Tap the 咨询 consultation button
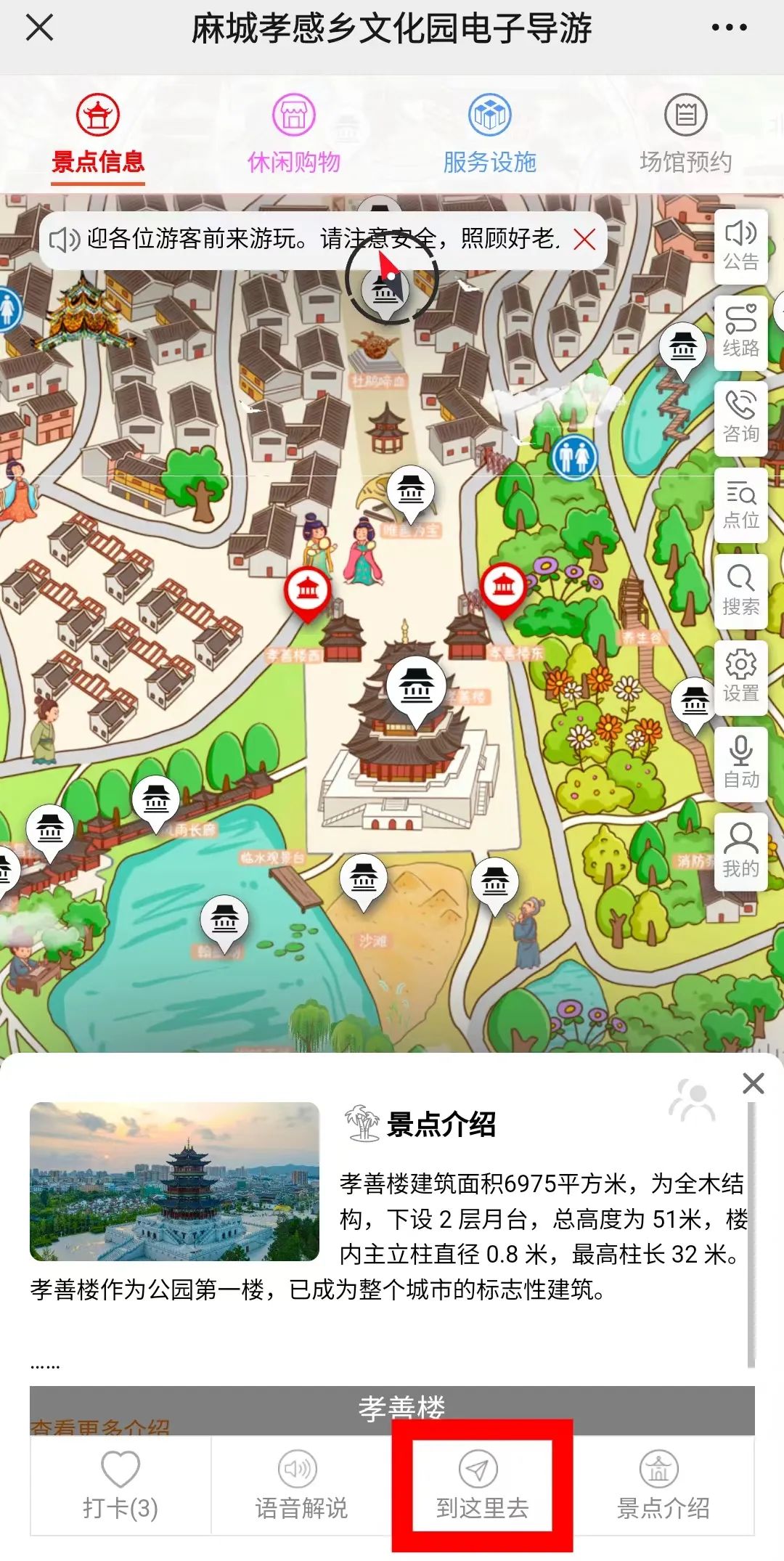 pyautogui.click(x=740, y=417)
